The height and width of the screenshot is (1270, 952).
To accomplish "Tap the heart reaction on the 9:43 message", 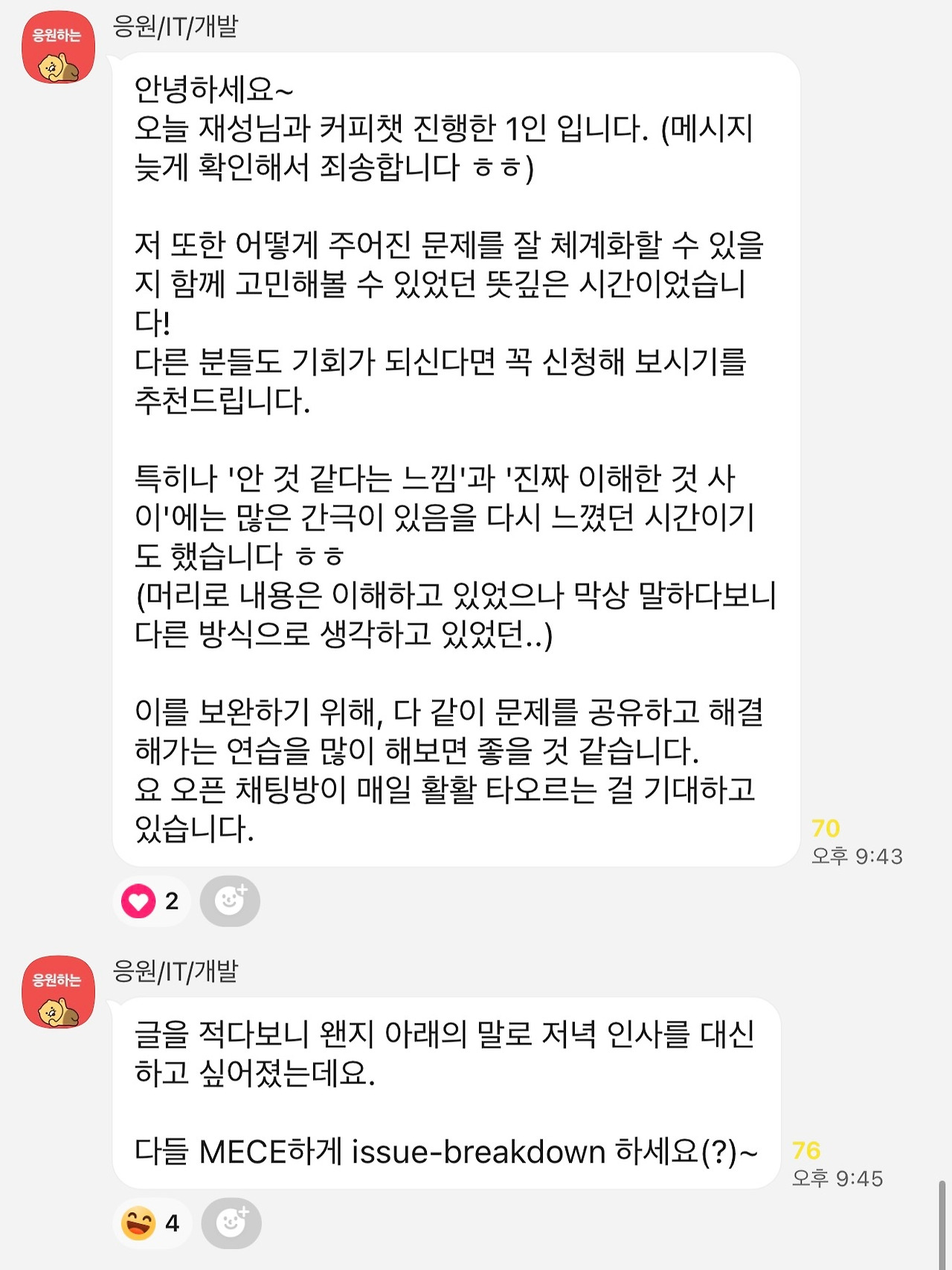I will (x=152, y=901).
